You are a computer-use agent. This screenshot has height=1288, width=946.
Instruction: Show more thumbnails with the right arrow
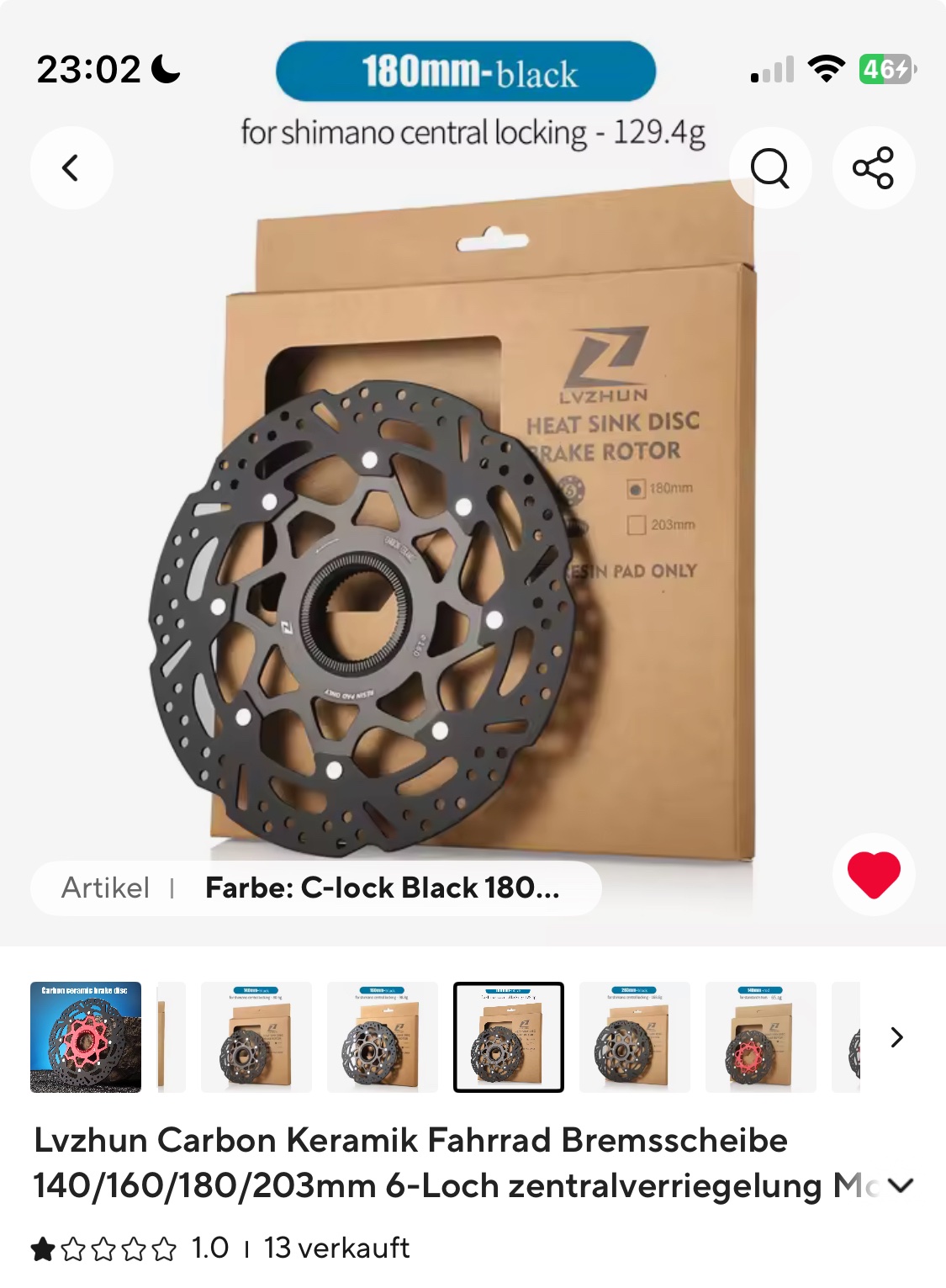tap(896, 1036)
